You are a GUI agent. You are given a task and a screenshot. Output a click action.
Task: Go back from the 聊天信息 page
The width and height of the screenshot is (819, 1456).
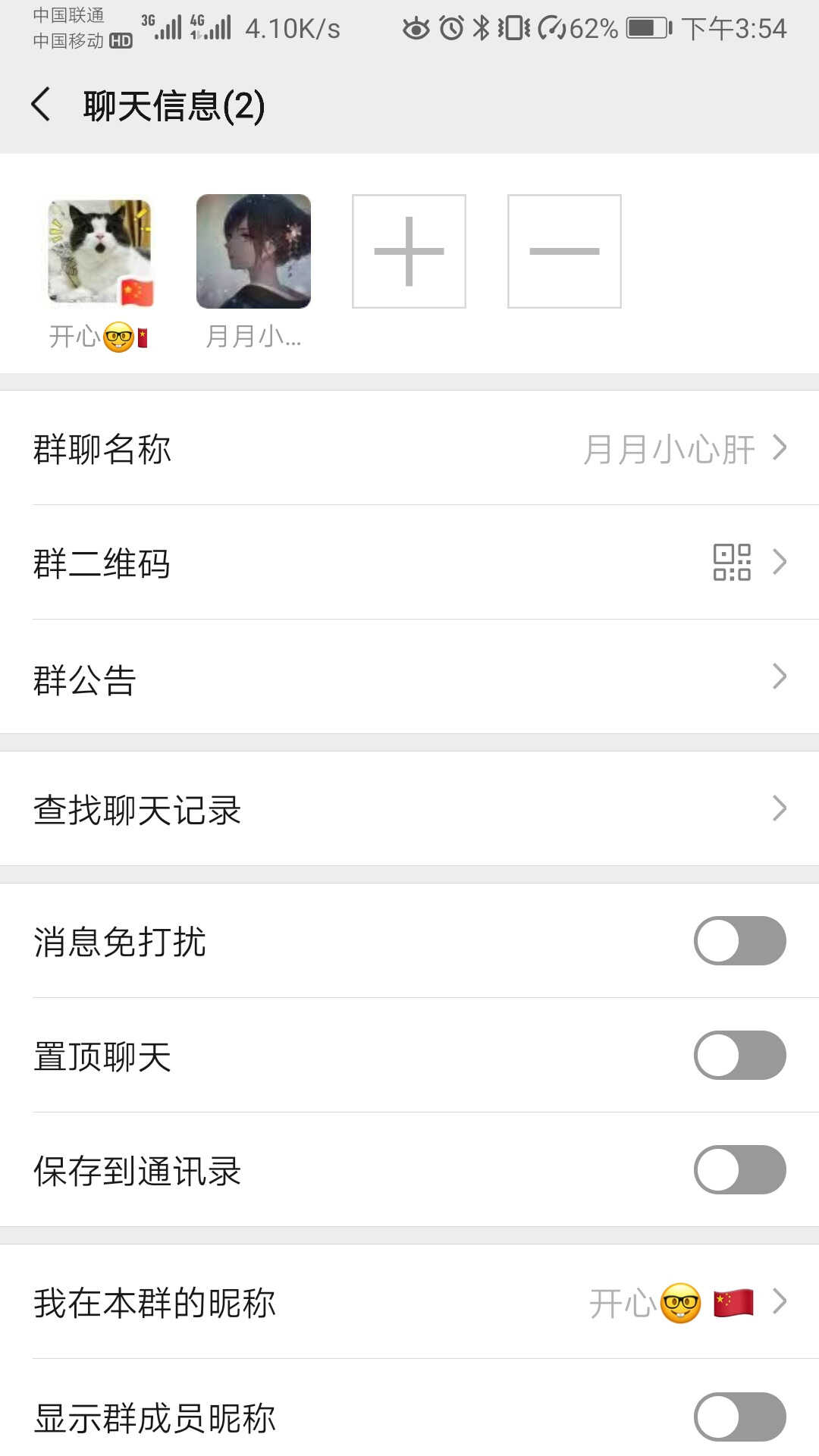click(42, 105)
